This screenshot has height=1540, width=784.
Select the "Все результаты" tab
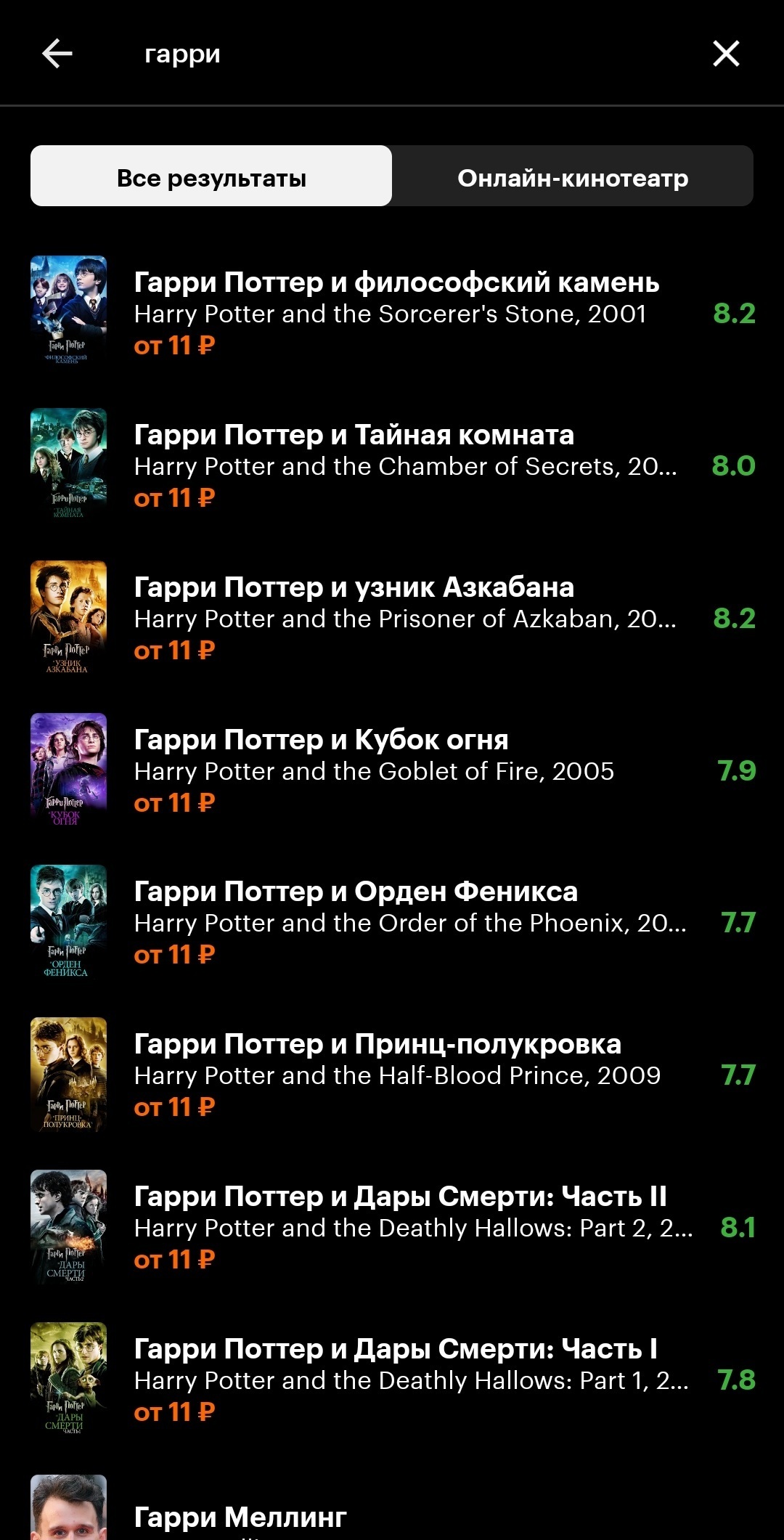pos(211,176)
